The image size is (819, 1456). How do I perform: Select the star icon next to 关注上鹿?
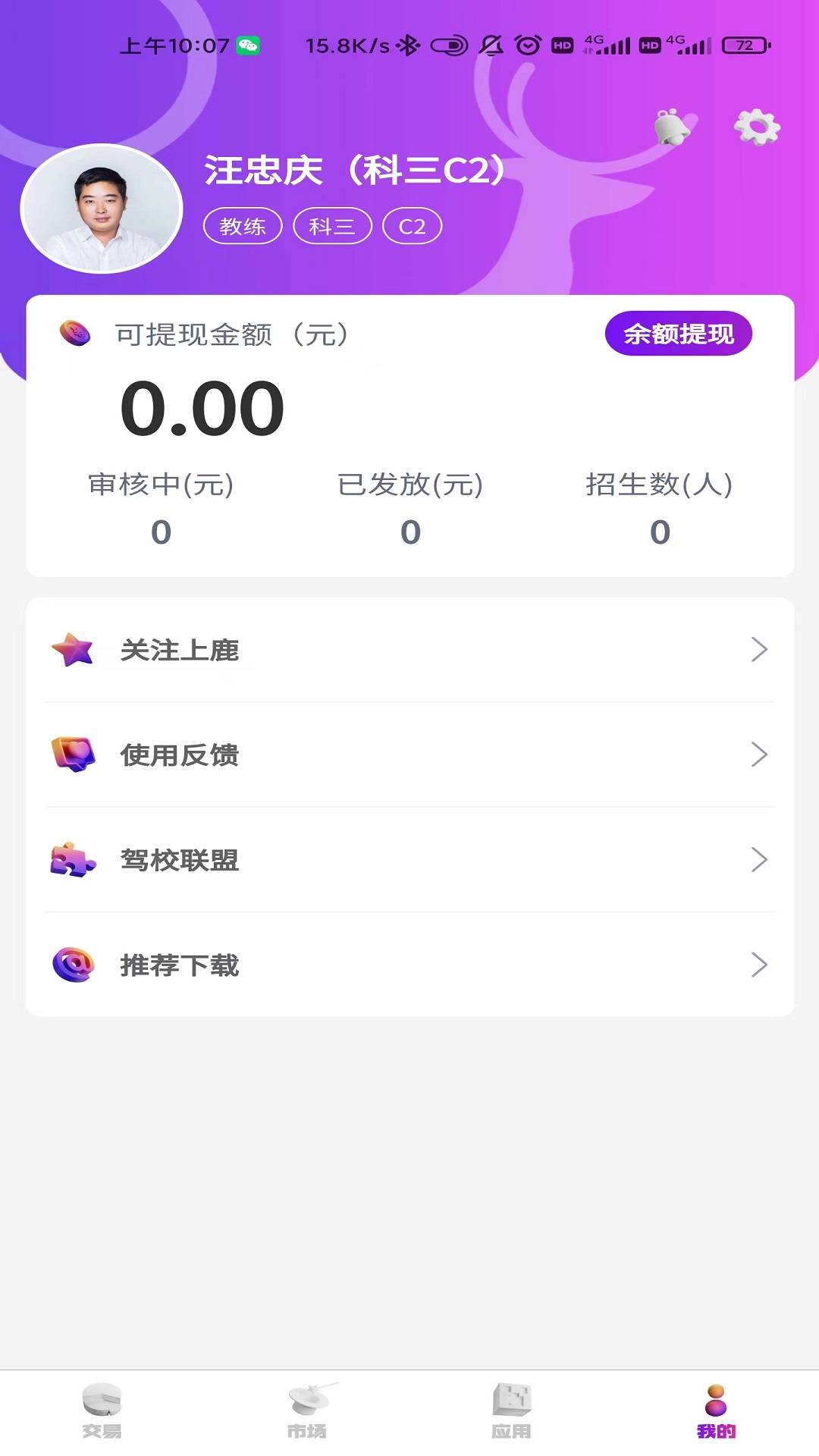click(x=72, y=650)
